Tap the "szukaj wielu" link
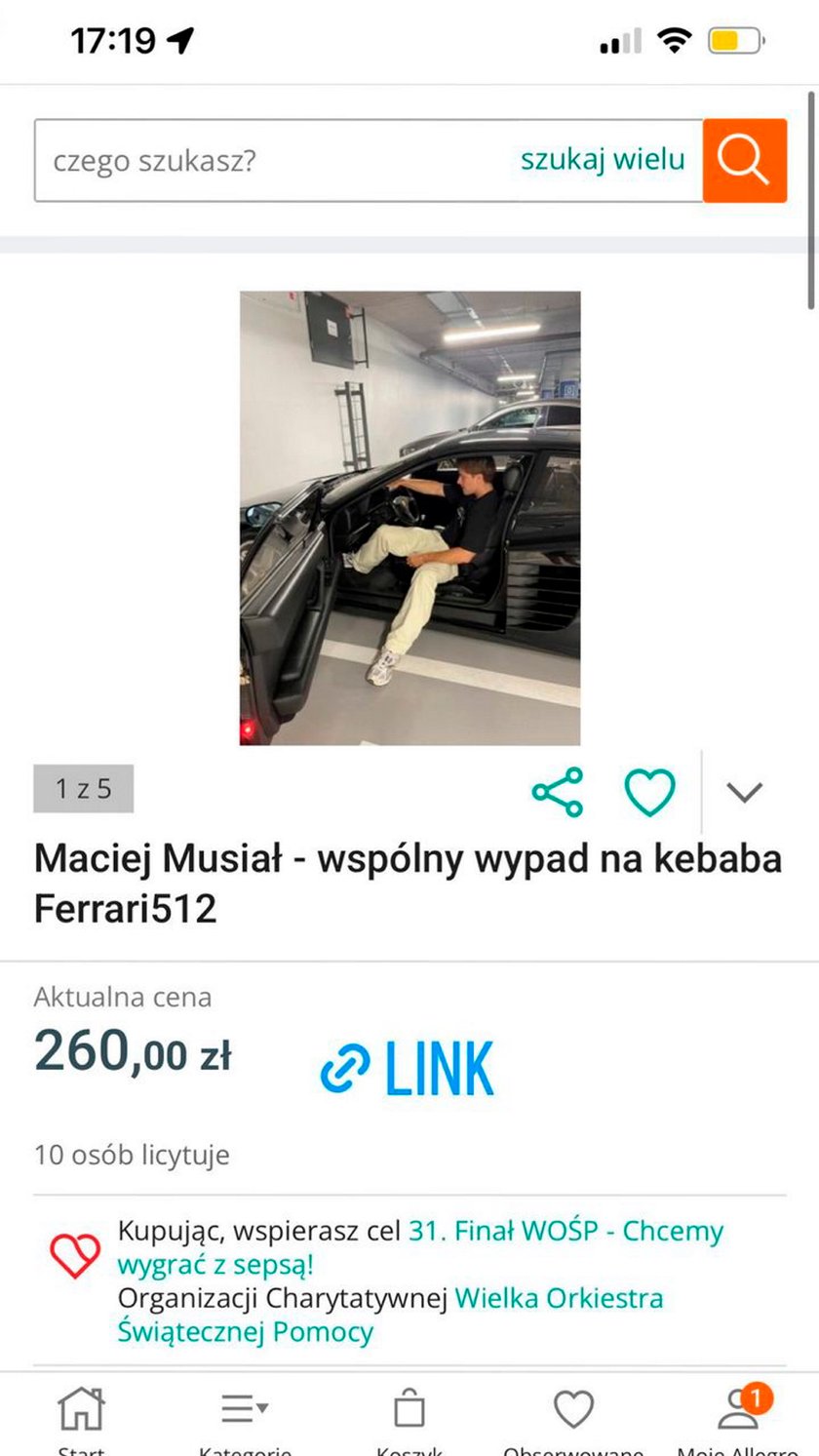819x1456 pixels. (x=603, y=160)
